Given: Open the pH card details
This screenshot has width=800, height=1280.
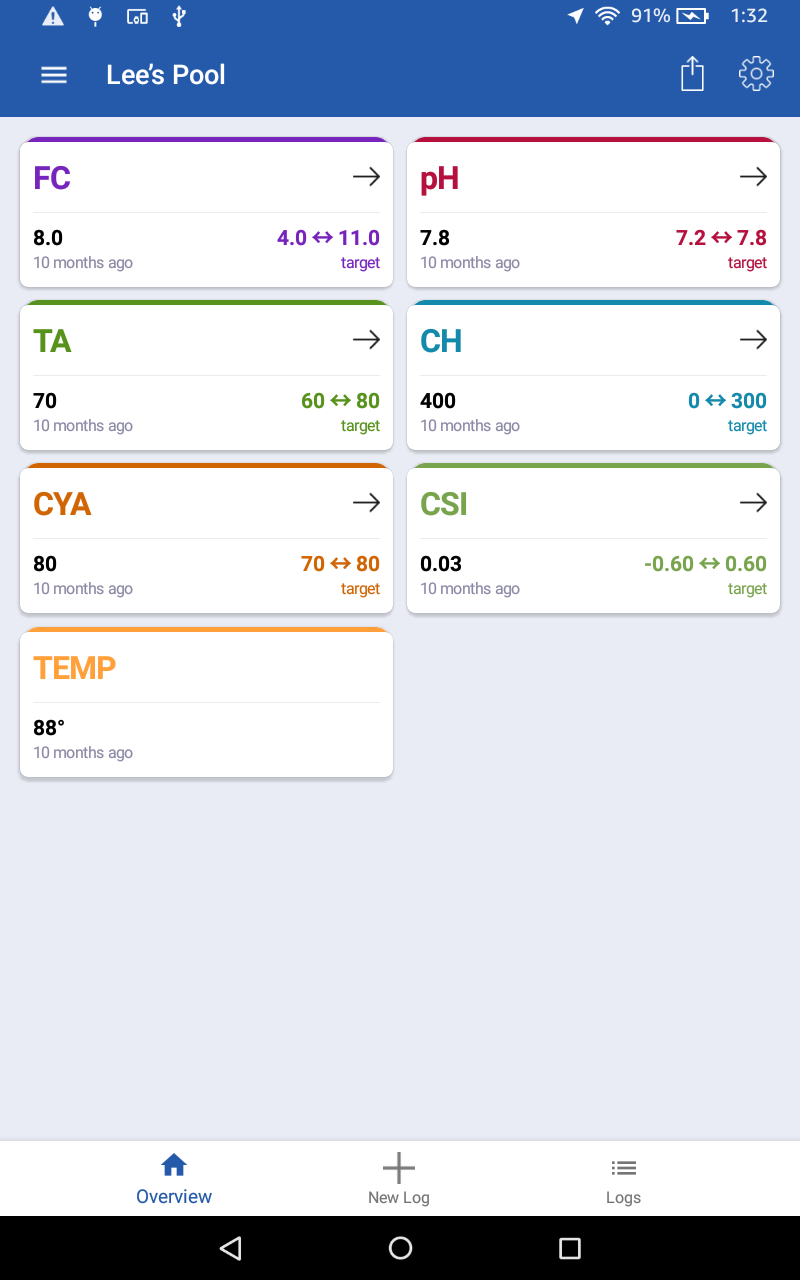Looking at the screenshot, I should point(593,213).
